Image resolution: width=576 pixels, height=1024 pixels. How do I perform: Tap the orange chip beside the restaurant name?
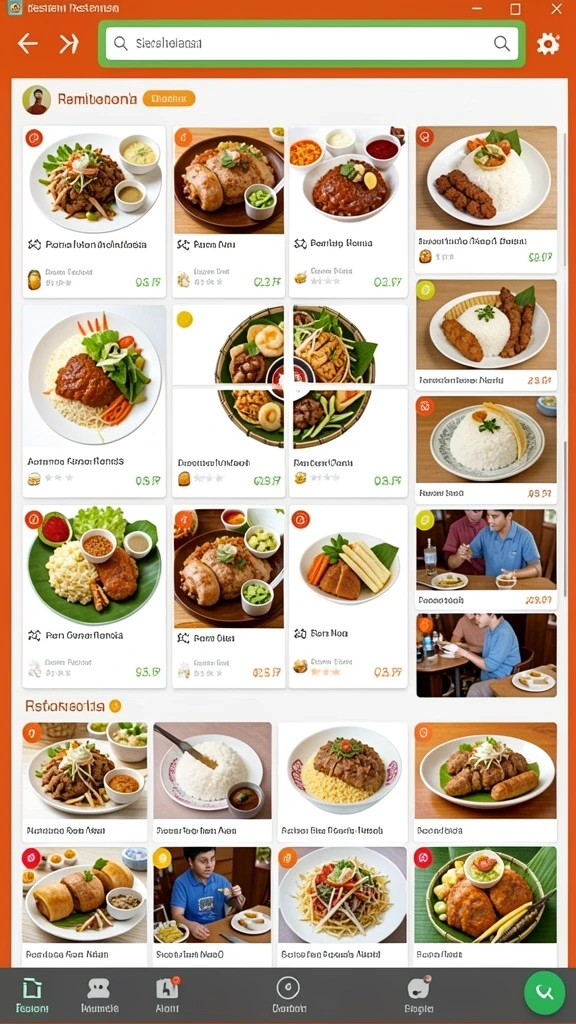168,99
